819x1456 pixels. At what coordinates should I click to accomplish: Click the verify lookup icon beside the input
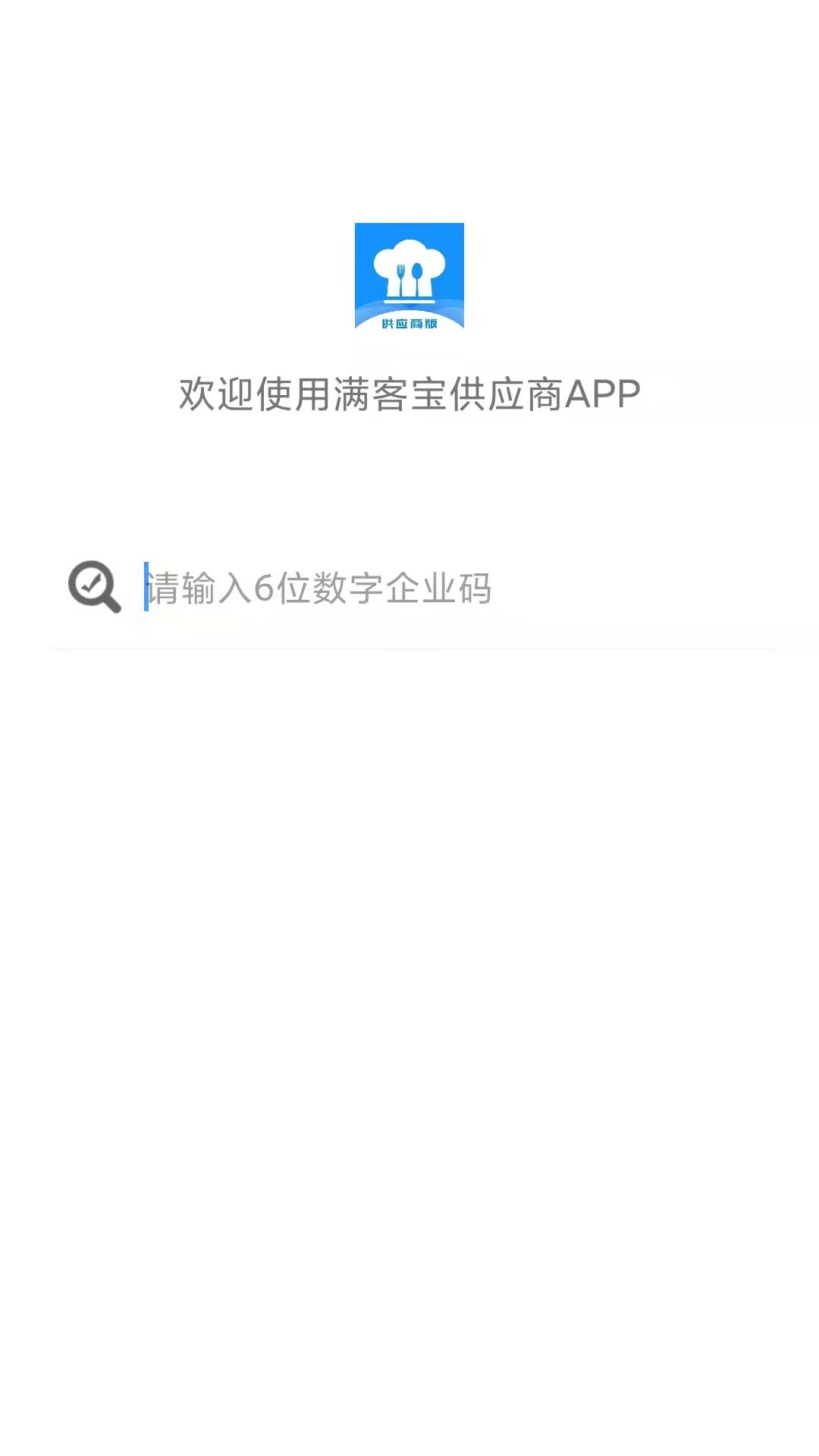point(93,585)
